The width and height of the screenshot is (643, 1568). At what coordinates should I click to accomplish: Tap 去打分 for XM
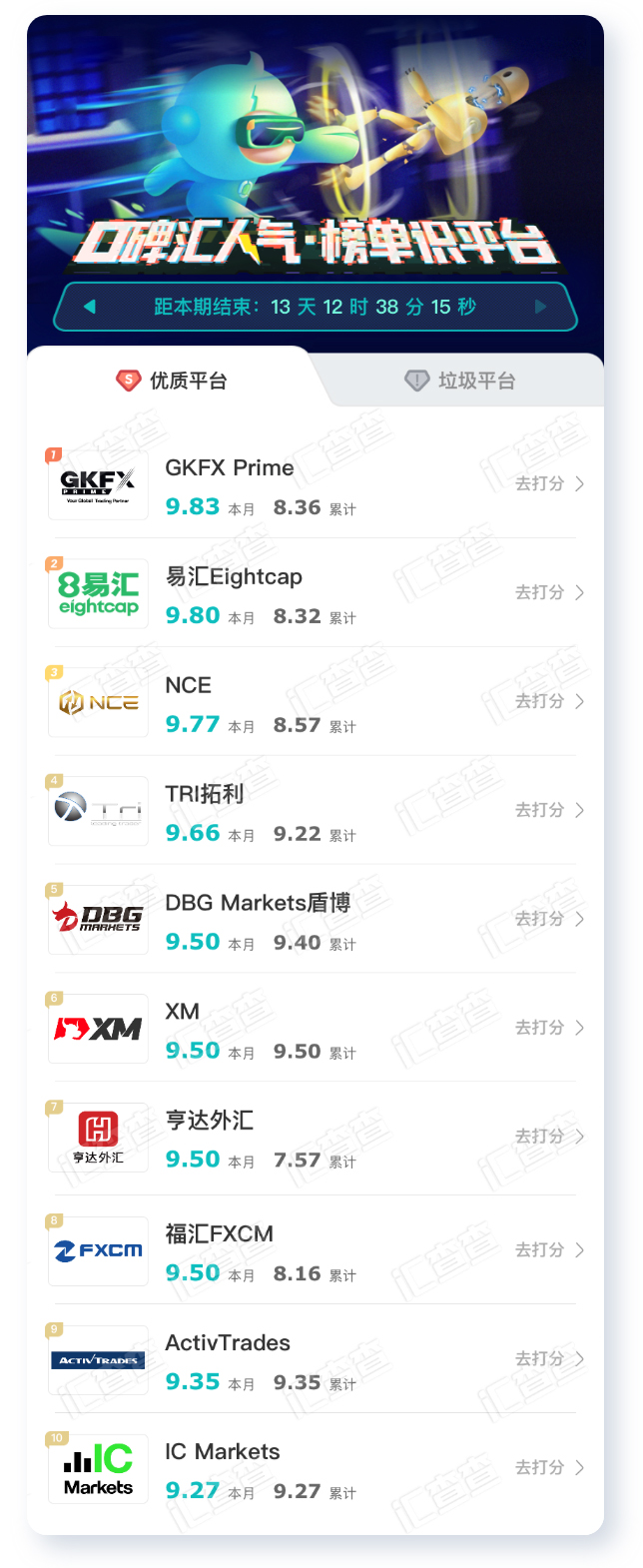point(549,1028)
